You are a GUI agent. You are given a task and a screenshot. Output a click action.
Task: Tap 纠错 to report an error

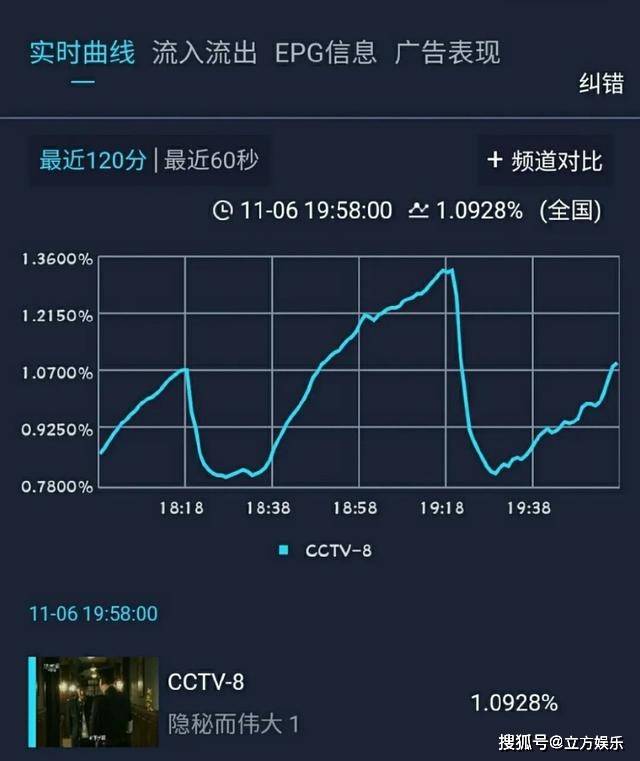(x=600, y=84)
